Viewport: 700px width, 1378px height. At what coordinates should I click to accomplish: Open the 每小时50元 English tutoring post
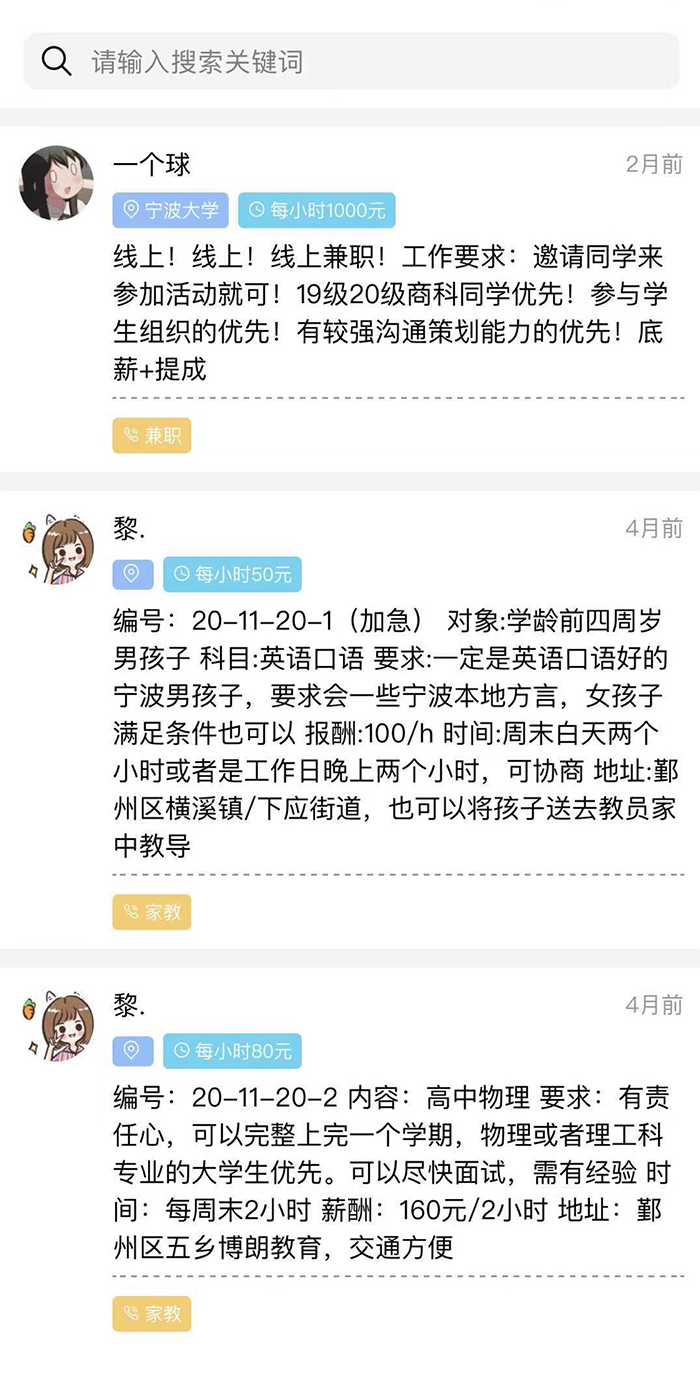[x=388, y=732]
